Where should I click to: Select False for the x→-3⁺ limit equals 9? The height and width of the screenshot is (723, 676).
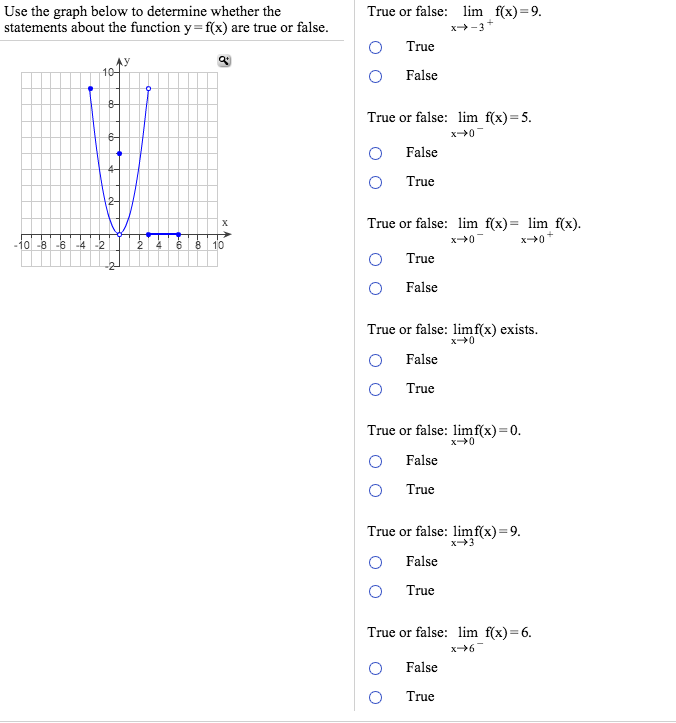pyautogui.click(x=375, y=76)
